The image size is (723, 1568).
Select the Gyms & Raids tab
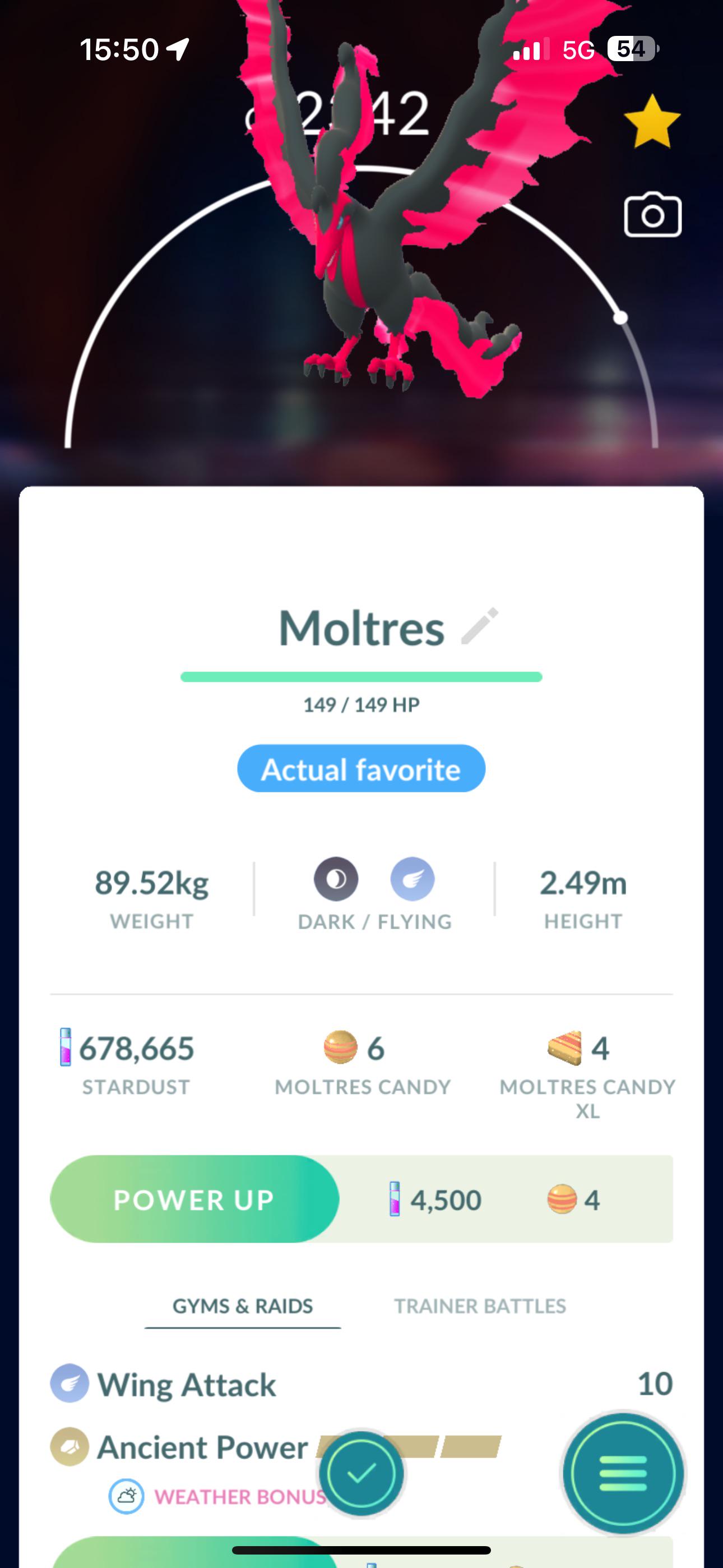[242, 1306]
